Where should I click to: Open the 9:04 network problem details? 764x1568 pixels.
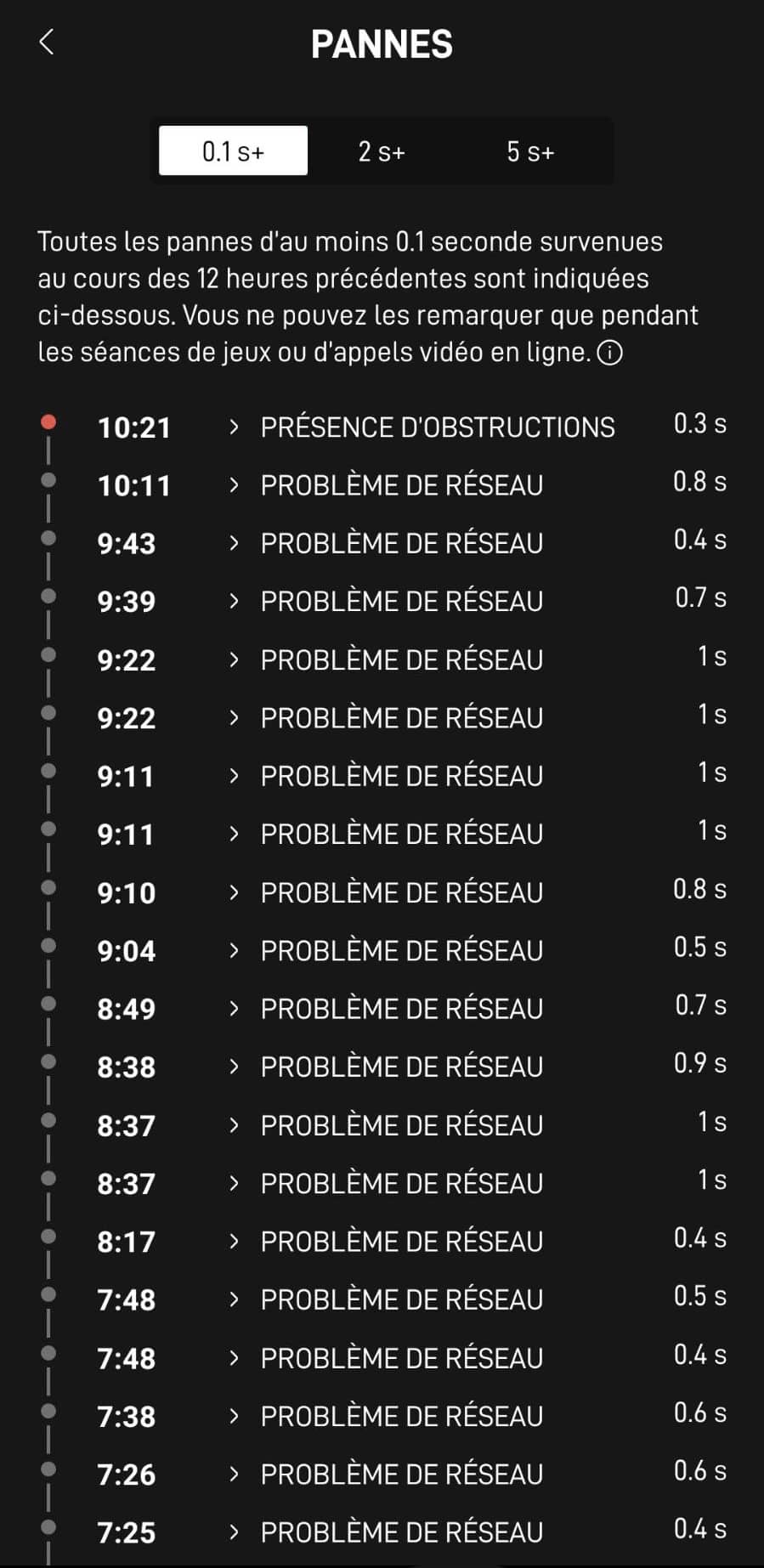[382, 951]
